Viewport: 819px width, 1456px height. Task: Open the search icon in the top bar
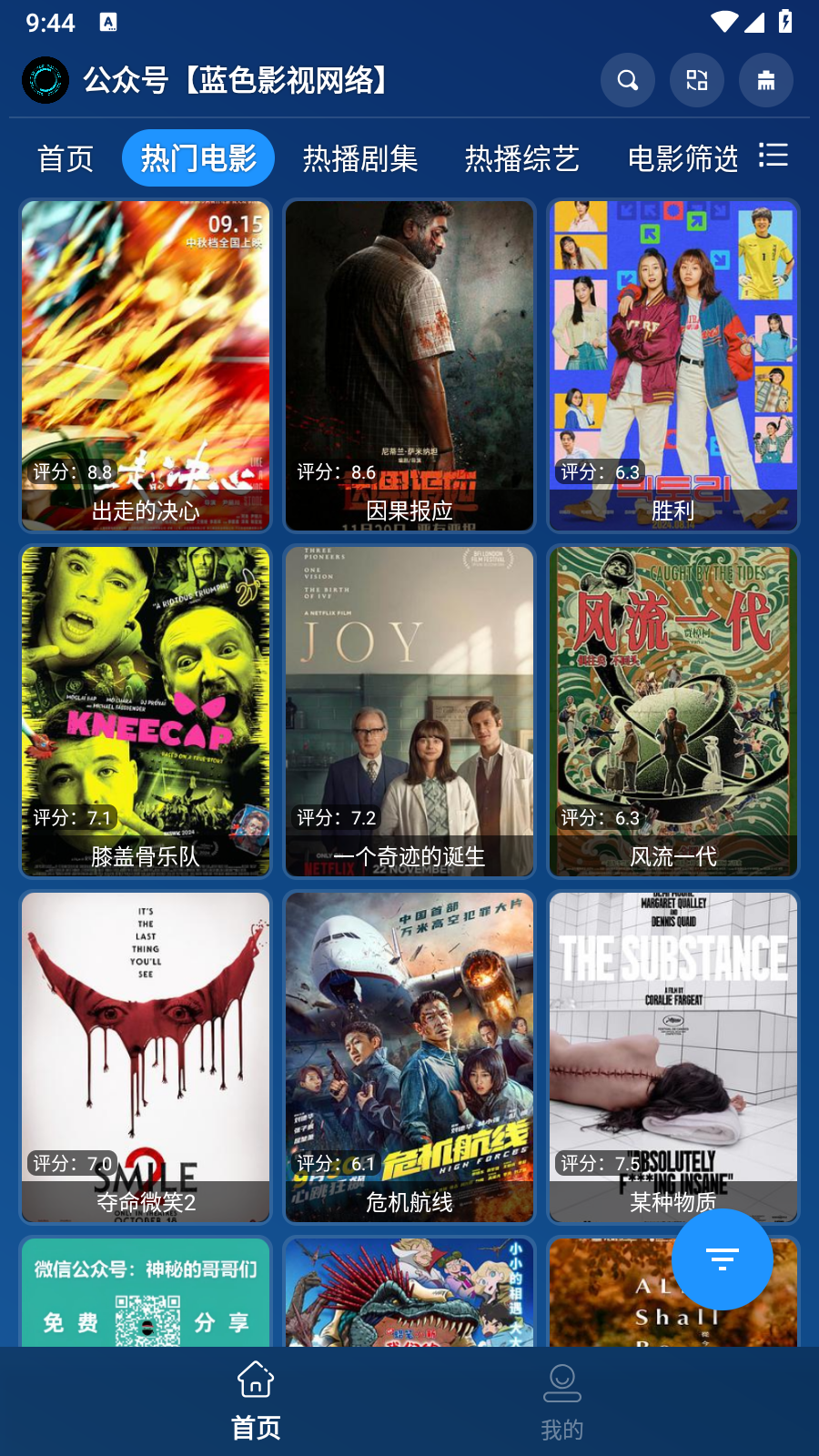pos(628,80)
